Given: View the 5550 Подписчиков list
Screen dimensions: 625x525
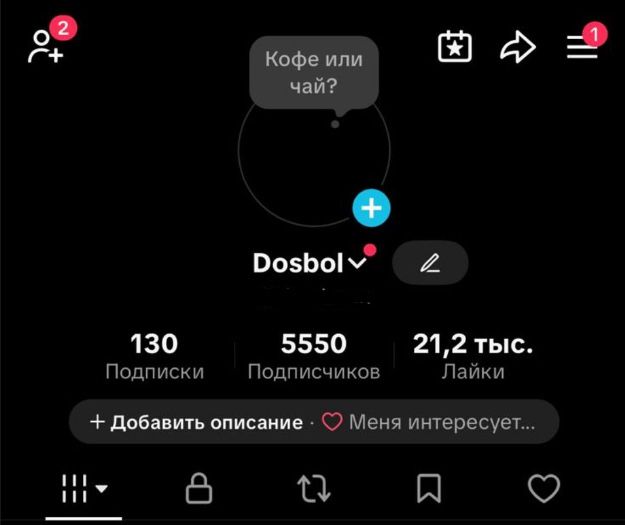Looking at the screenshot, I should coord(313,357).
